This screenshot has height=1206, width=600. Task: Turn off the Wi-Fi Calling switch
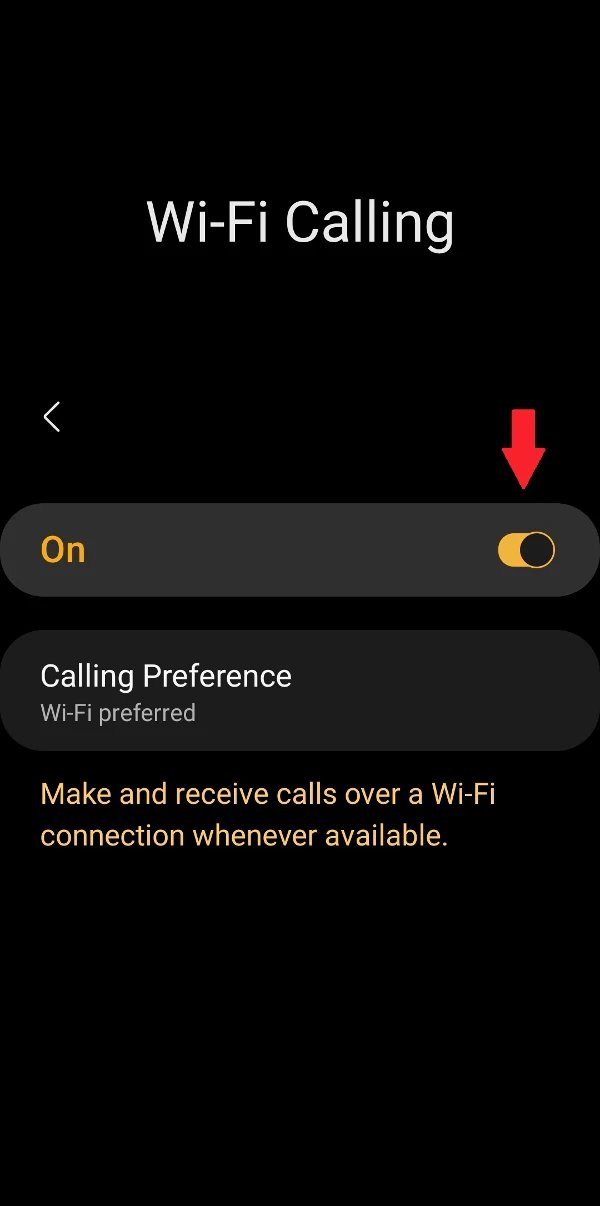[526, 550]
